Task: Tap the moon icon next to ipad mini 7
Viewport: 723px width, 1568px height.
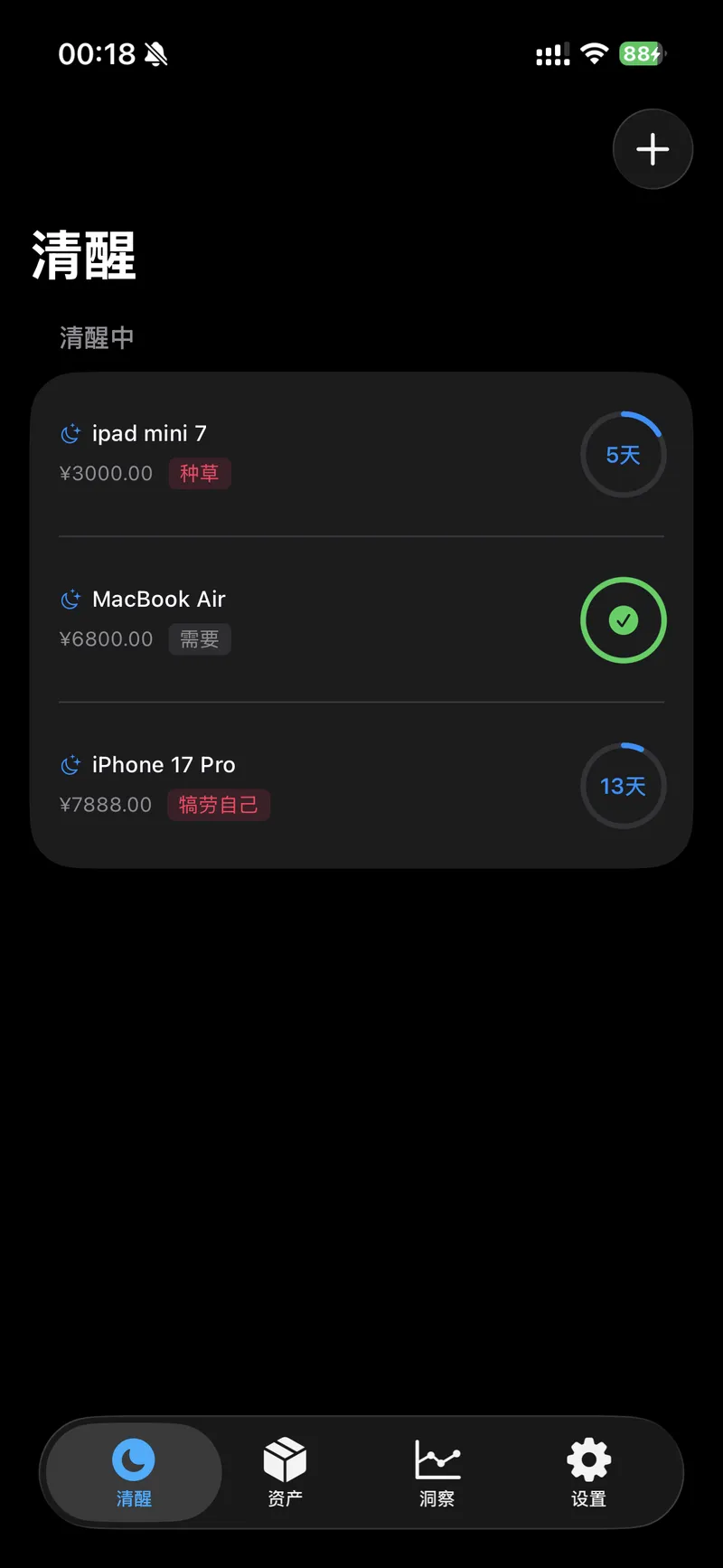Action: click(x=70, y=433)
